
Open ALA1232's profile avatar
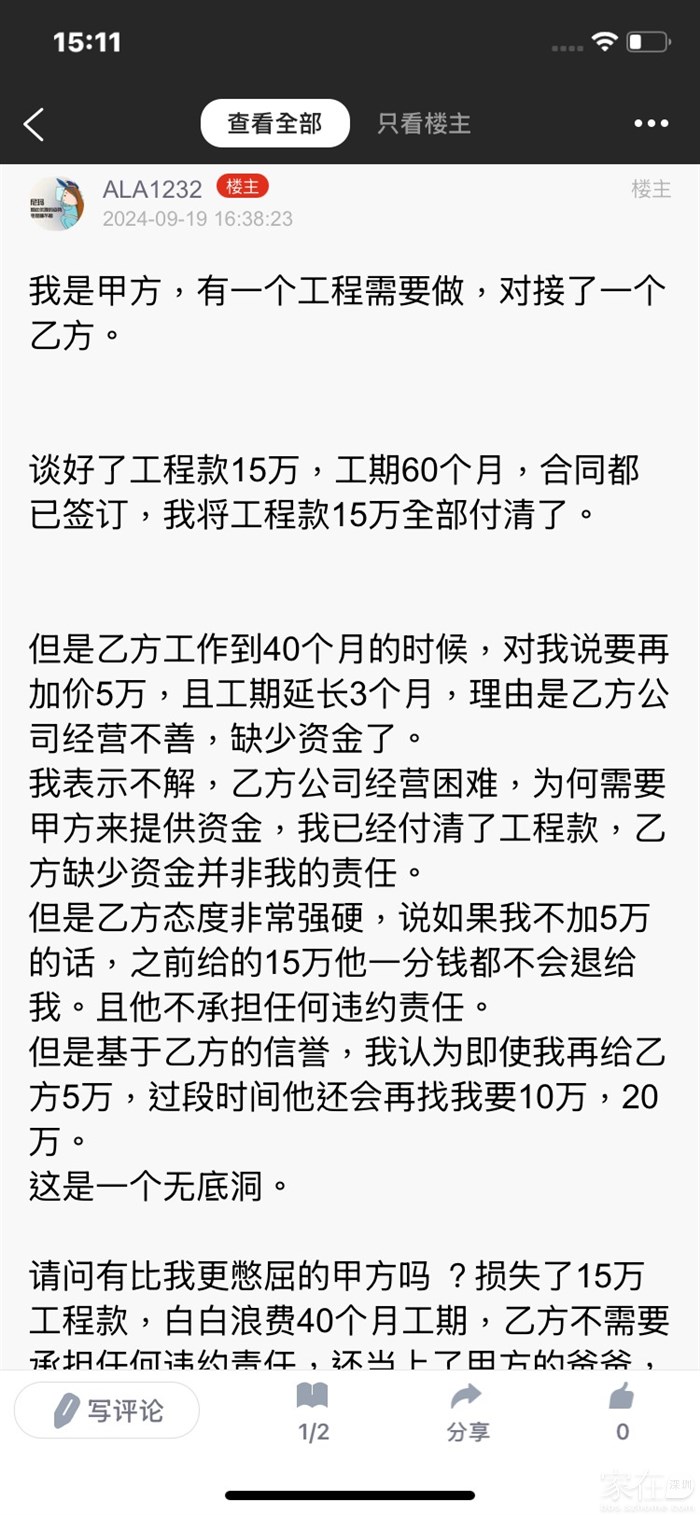click(x=56, y=204)
